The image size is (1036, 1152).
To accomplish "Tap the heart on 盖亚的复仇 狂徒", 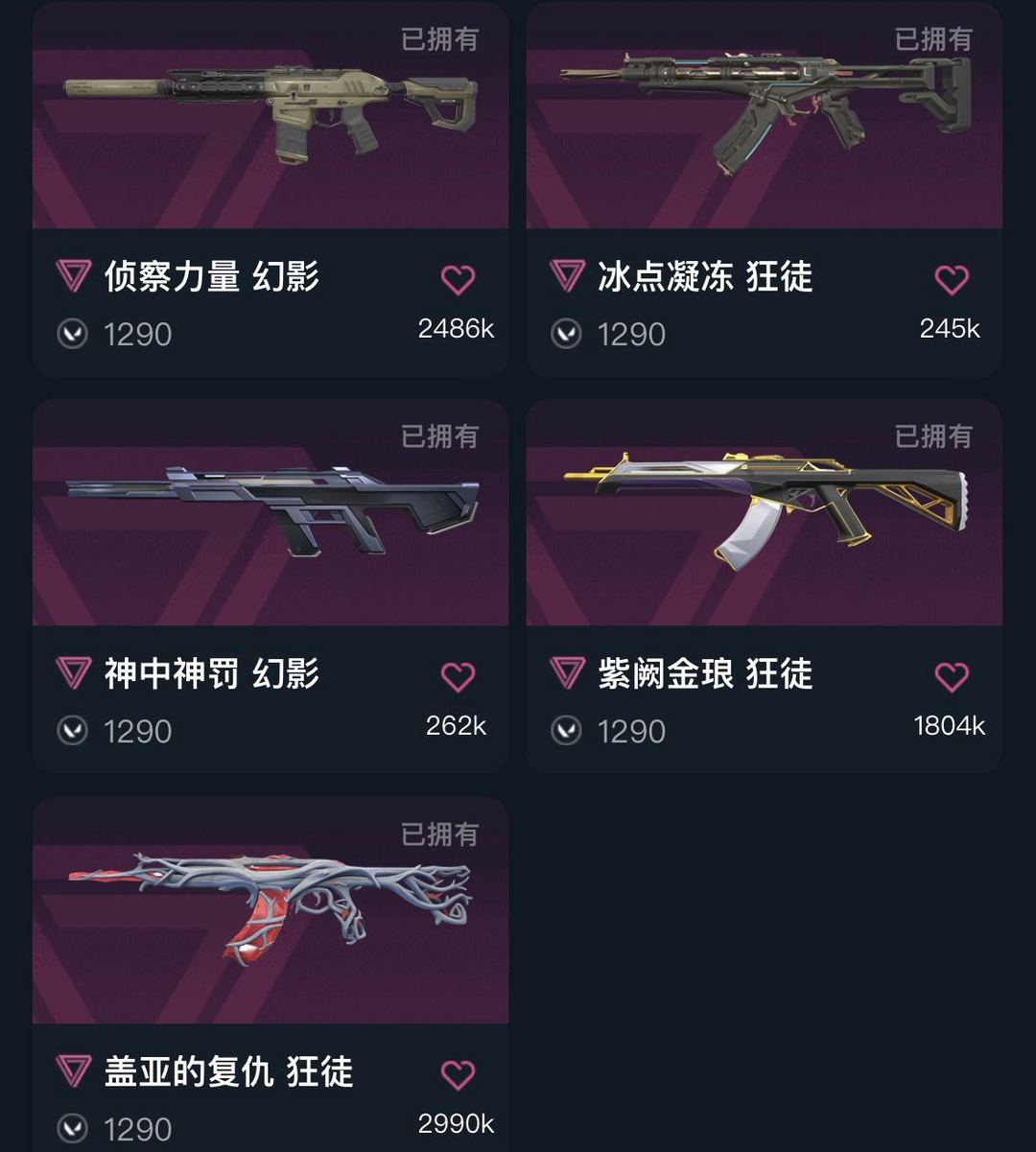I will click(x=458, y=1074).
